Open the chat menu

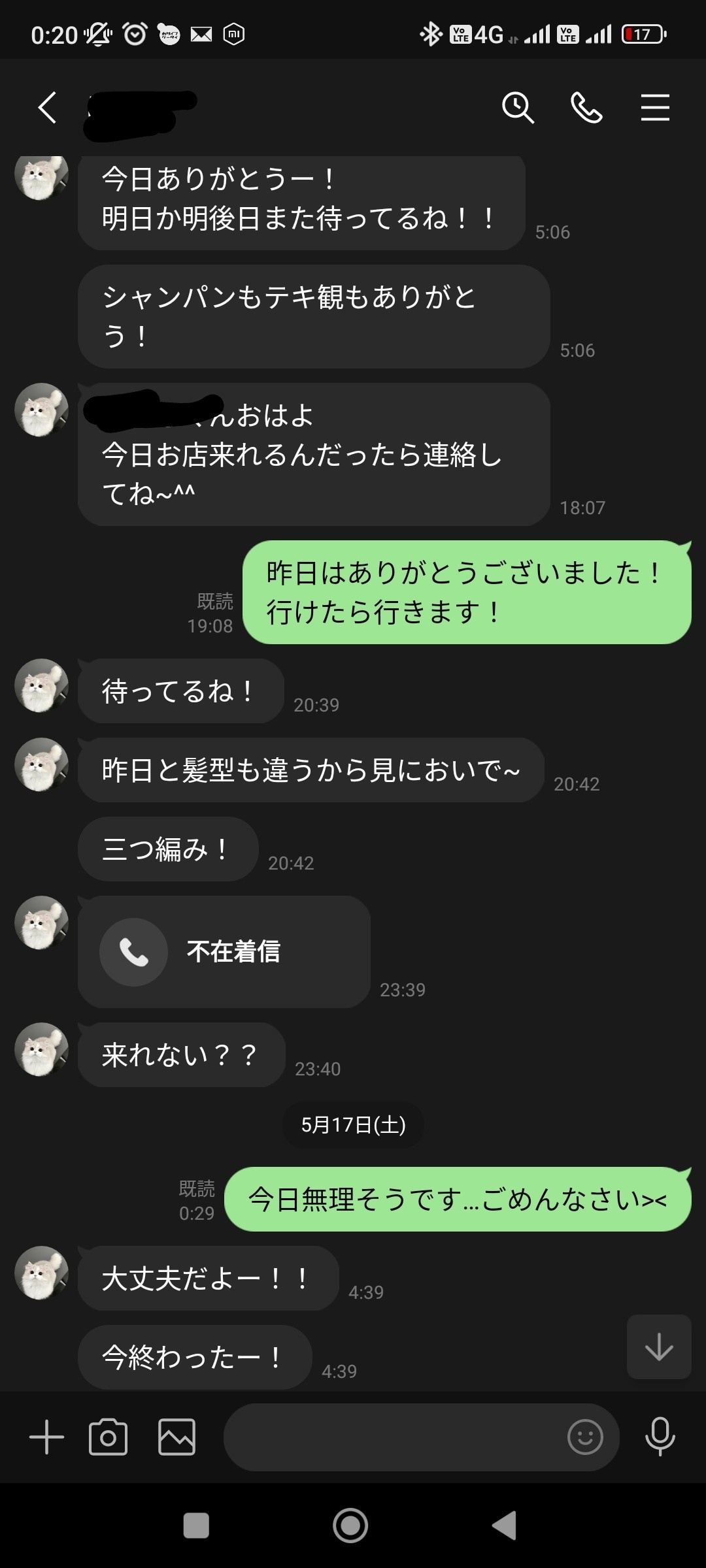coord(655,108)
